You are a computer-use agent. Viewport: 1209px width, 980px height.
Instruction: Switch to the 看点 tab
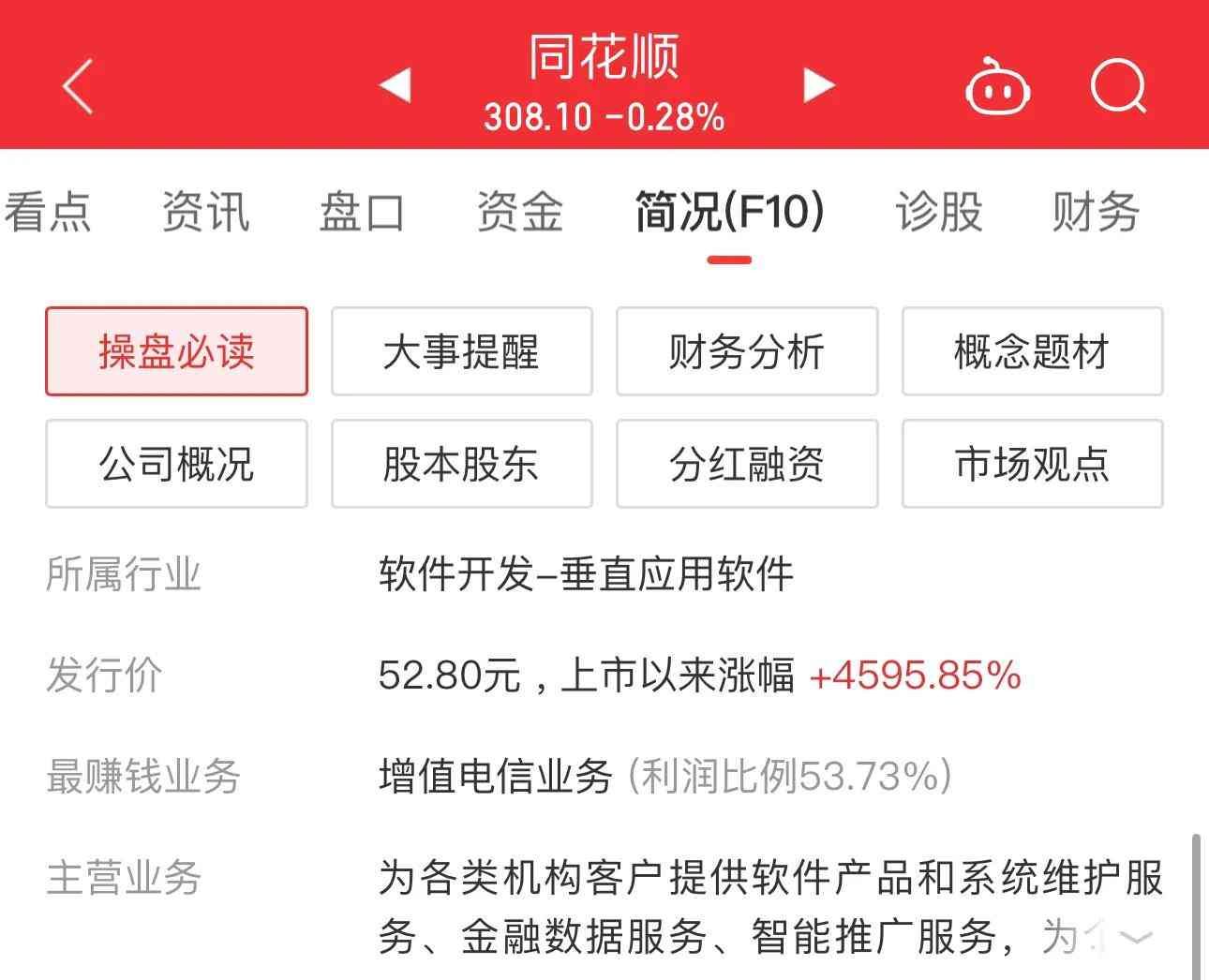click(x=47, y=212)
